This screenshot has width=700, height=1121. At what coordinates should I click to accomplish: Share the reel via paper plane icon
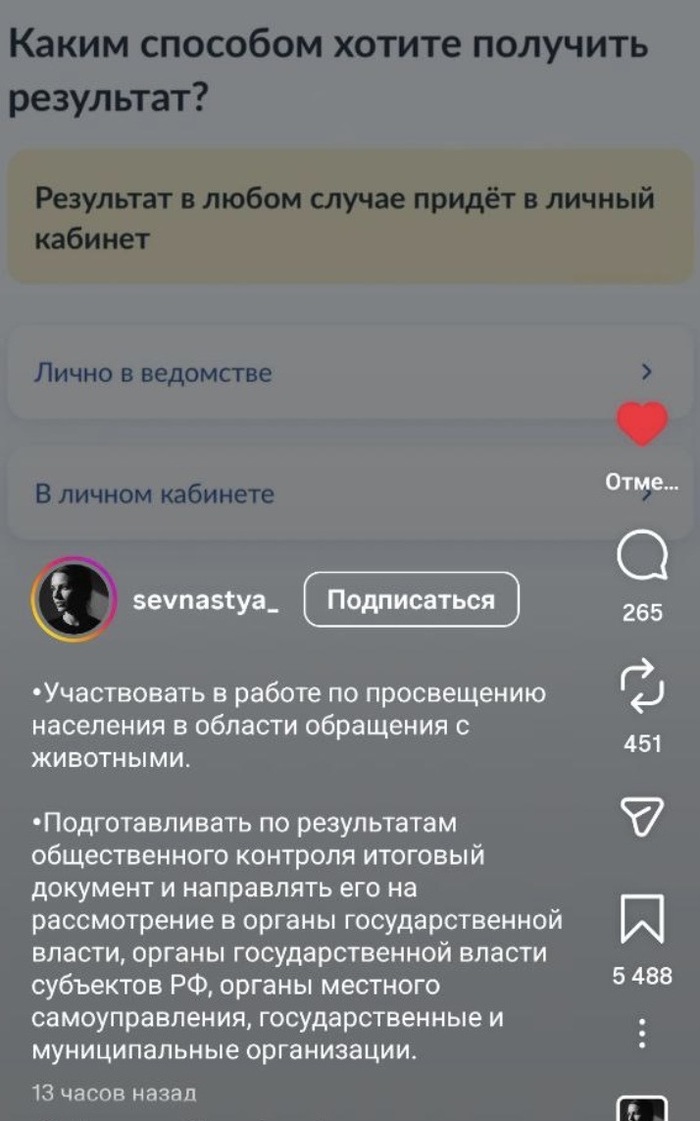click(641, 816)
